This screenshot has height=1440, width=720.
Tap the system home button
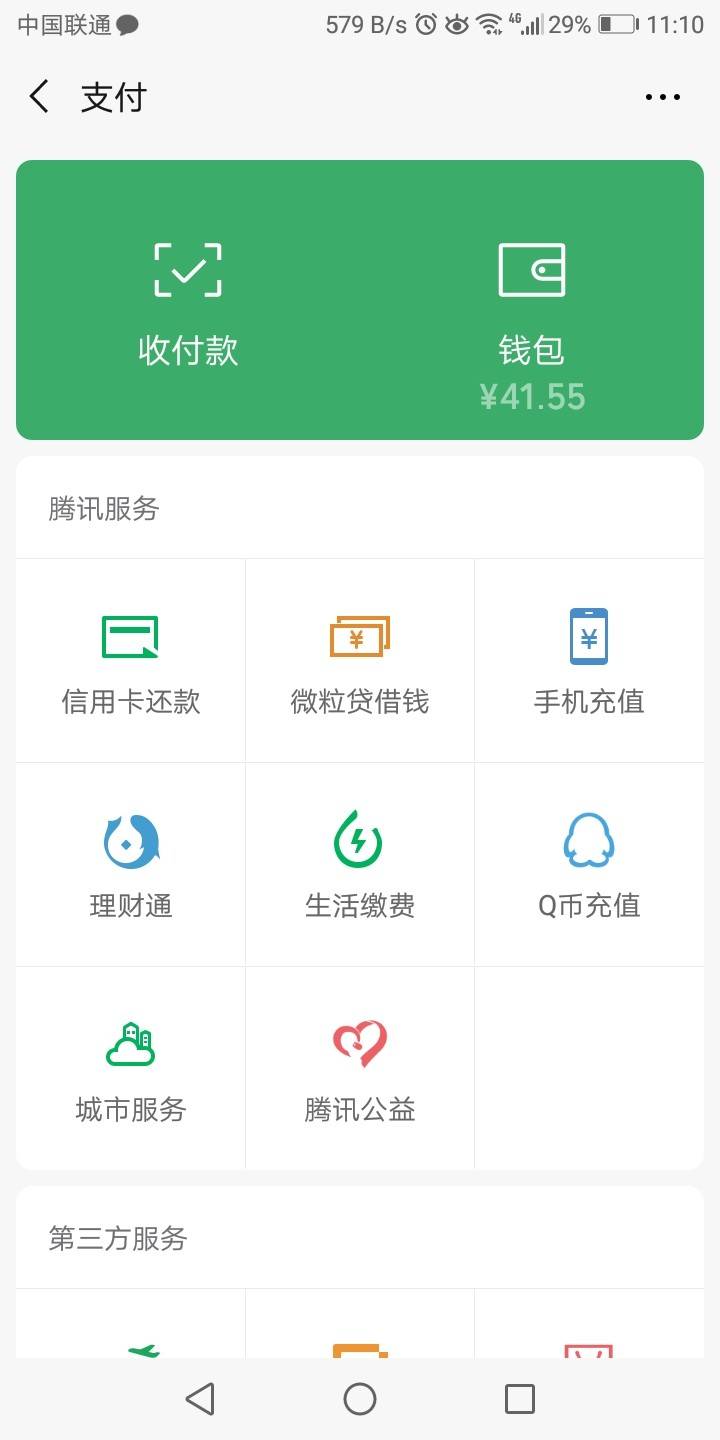pyautogui.click(x=360, y=1399)
